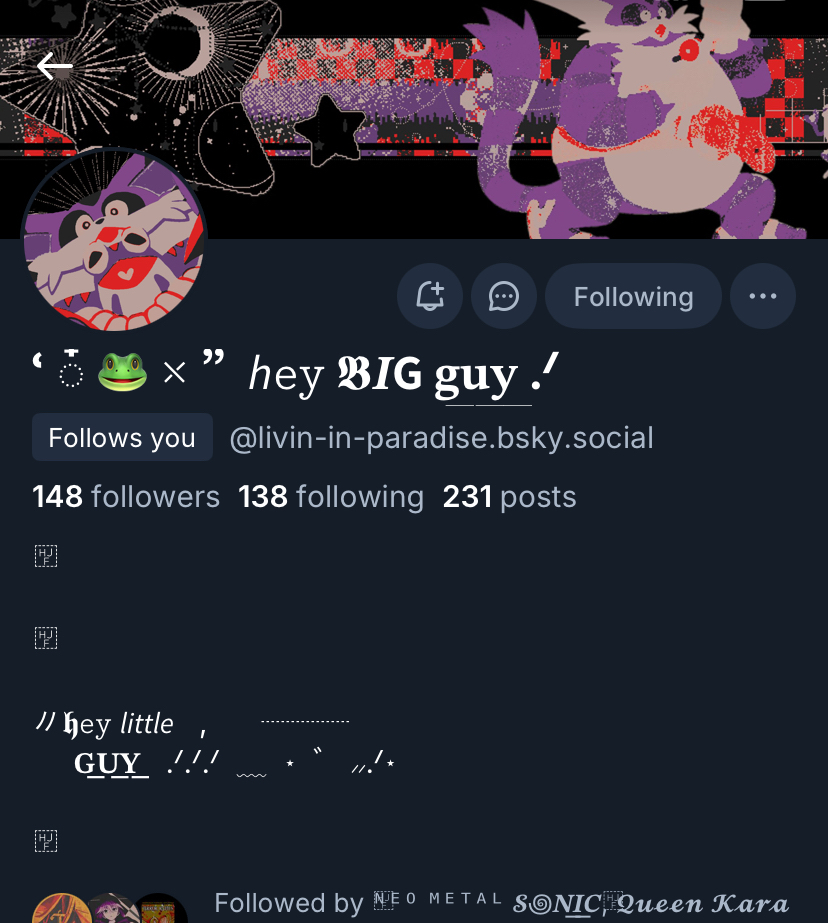Tap the Following button
Screen dimensions: 828x923
coord(633,296)
